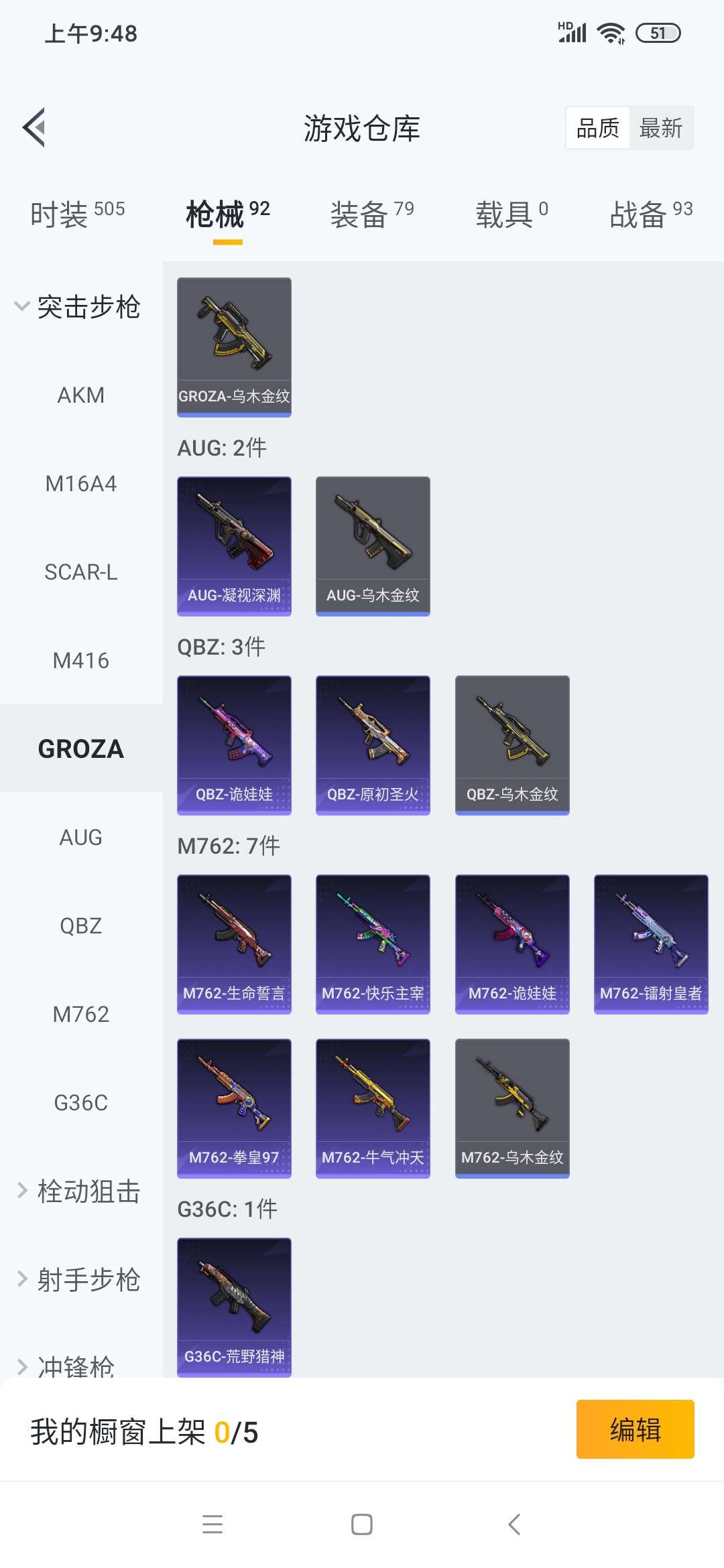Open the M762-牛气冲天 skin
The width and height of the screenshot is (724, 1568).
[x=373, y=1108]
